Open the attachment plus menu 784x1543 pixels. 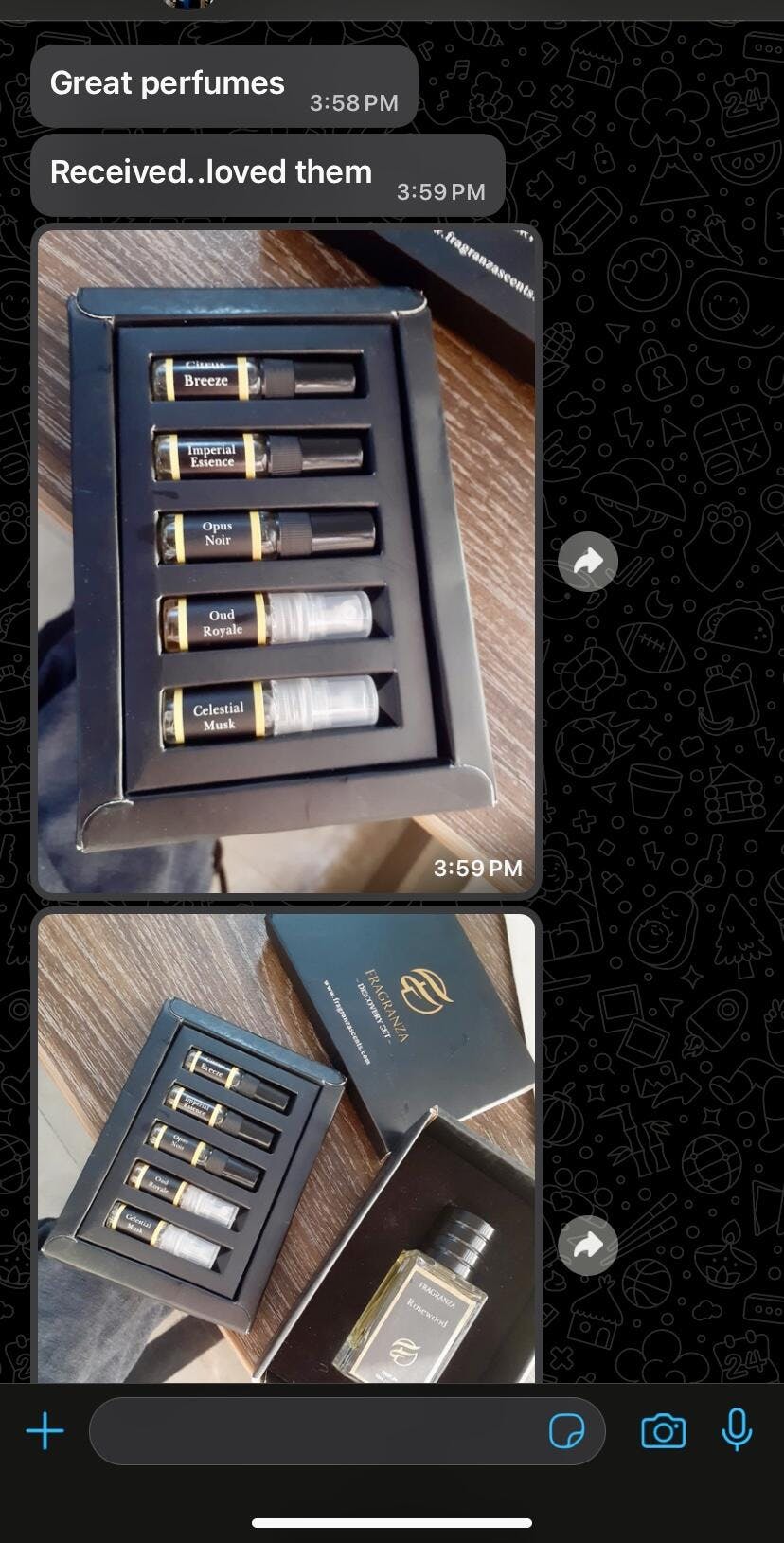pyautogui.click(x=45, y=1430)
